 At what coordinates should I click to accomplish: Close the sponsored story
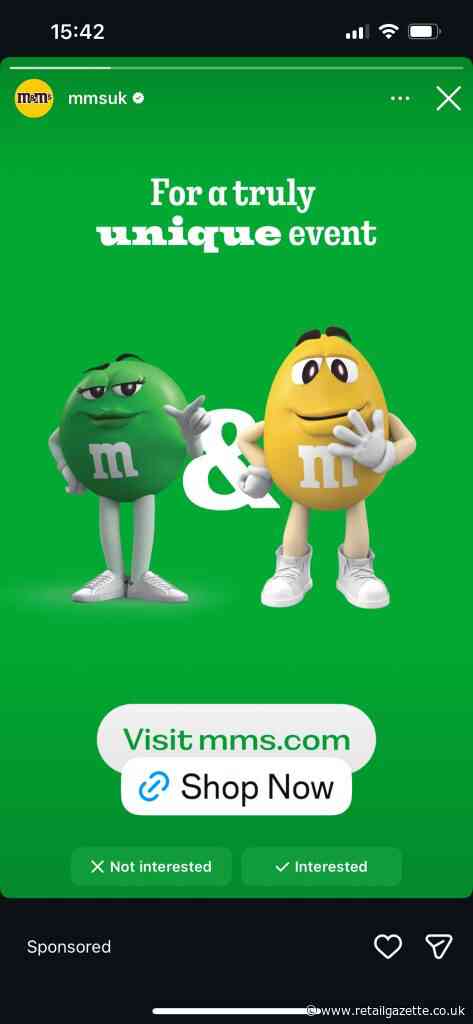[x=448, y=99]
